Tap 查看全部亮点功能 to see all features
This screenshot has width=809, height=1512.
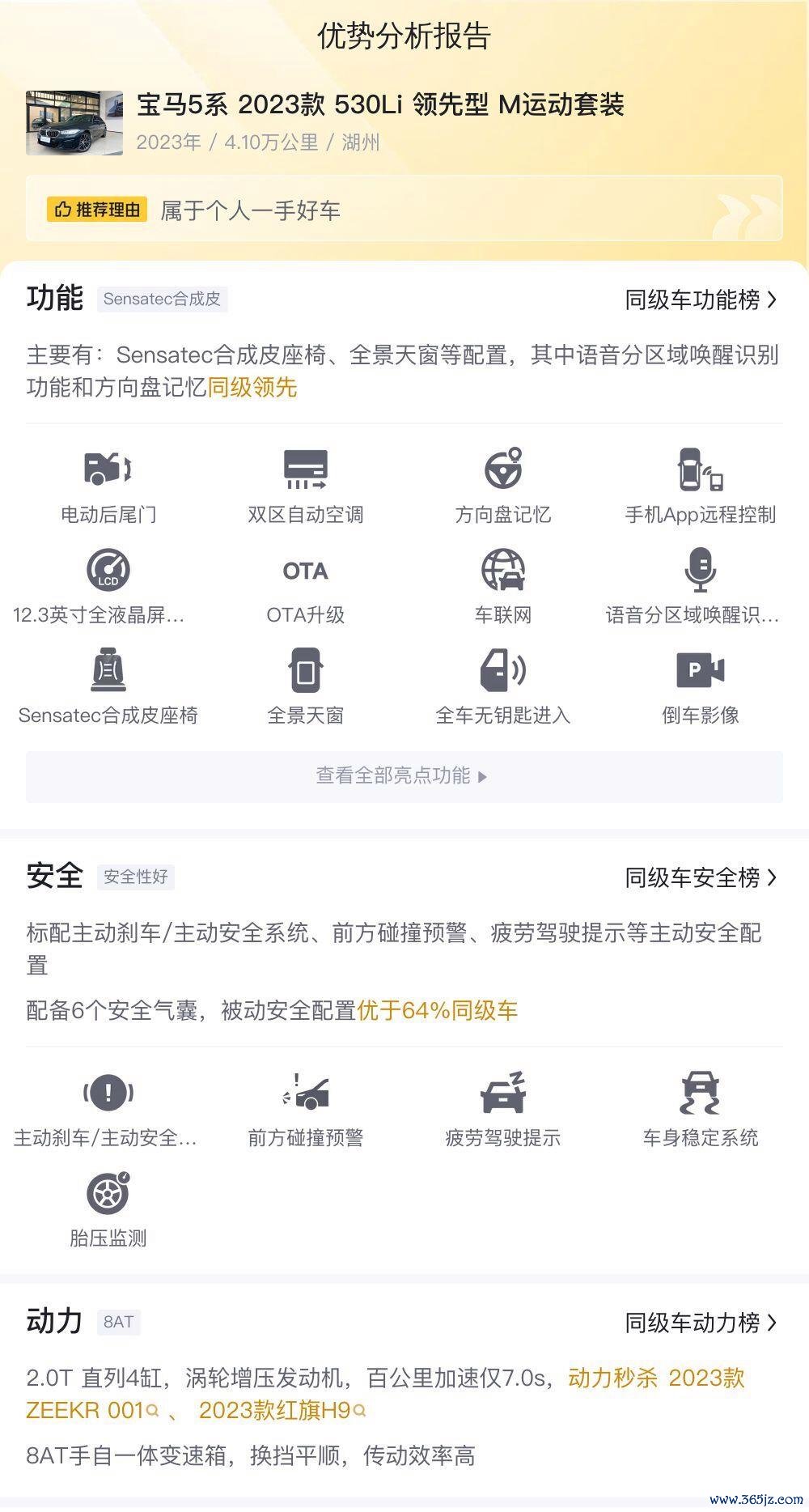click(x=404, y=776)
